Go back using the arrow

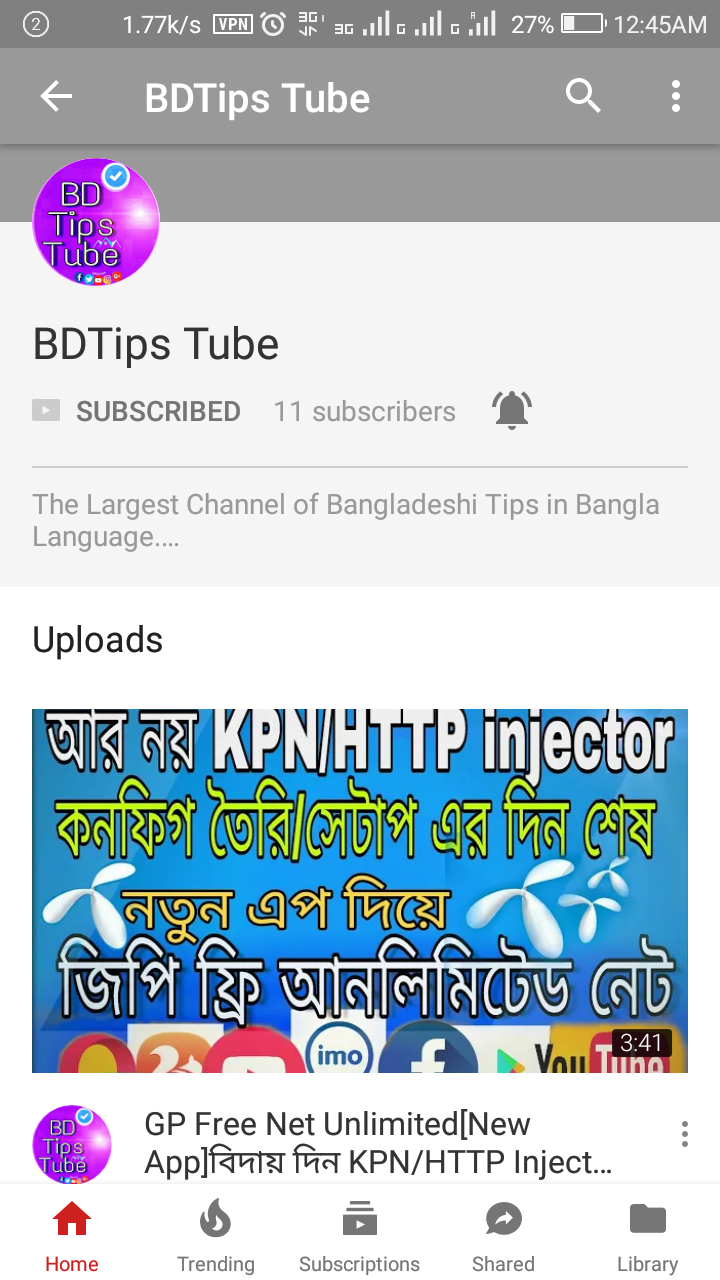pyautogui.click(x=56, y=97)
